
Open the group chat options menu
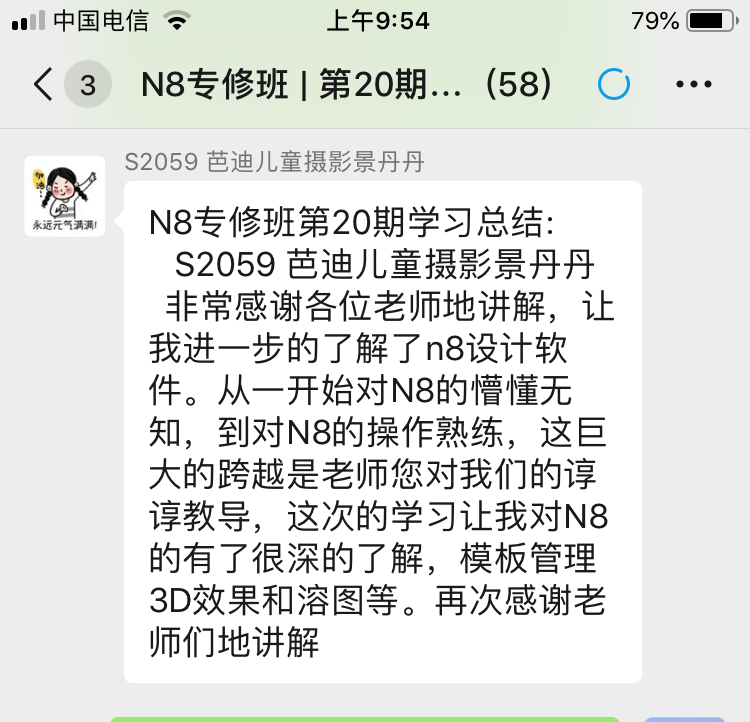pyautogui.click(x=694, y=85)
